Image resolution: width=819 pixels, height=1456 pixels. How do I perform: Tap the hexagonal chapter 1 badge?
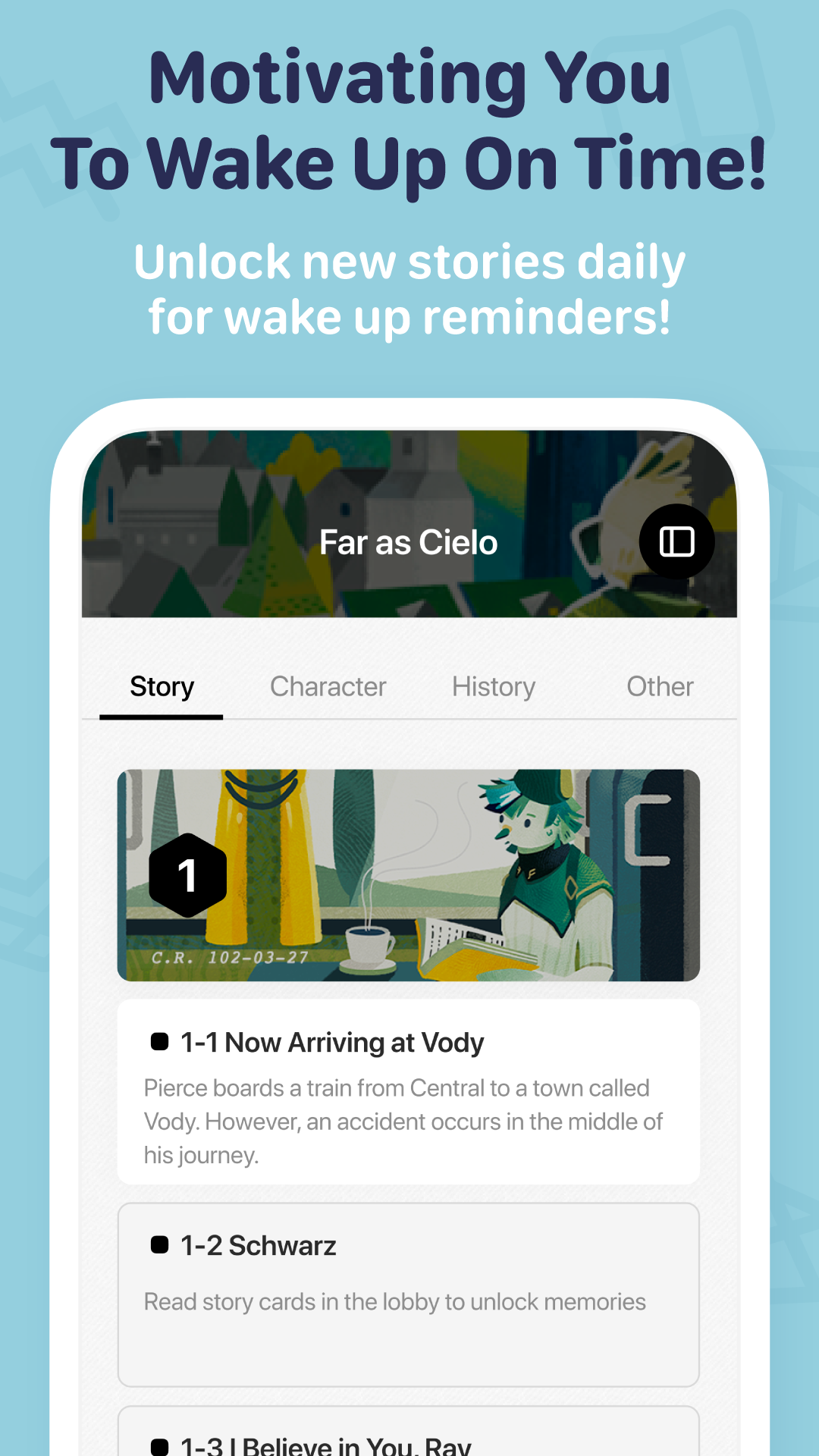187,874
